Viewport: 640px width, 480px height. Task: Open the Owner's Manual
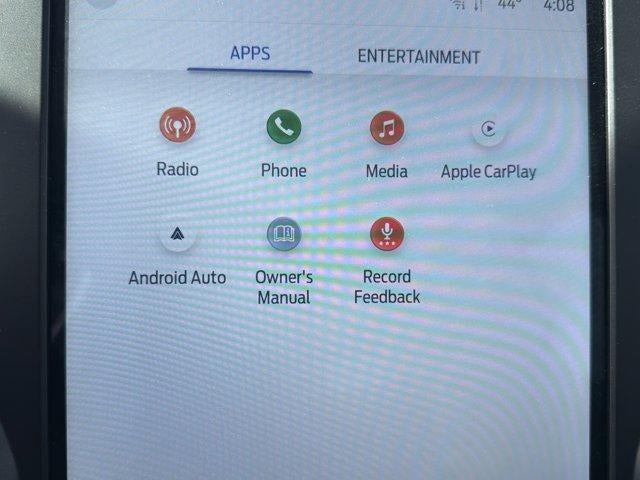[x=284, y=236]
